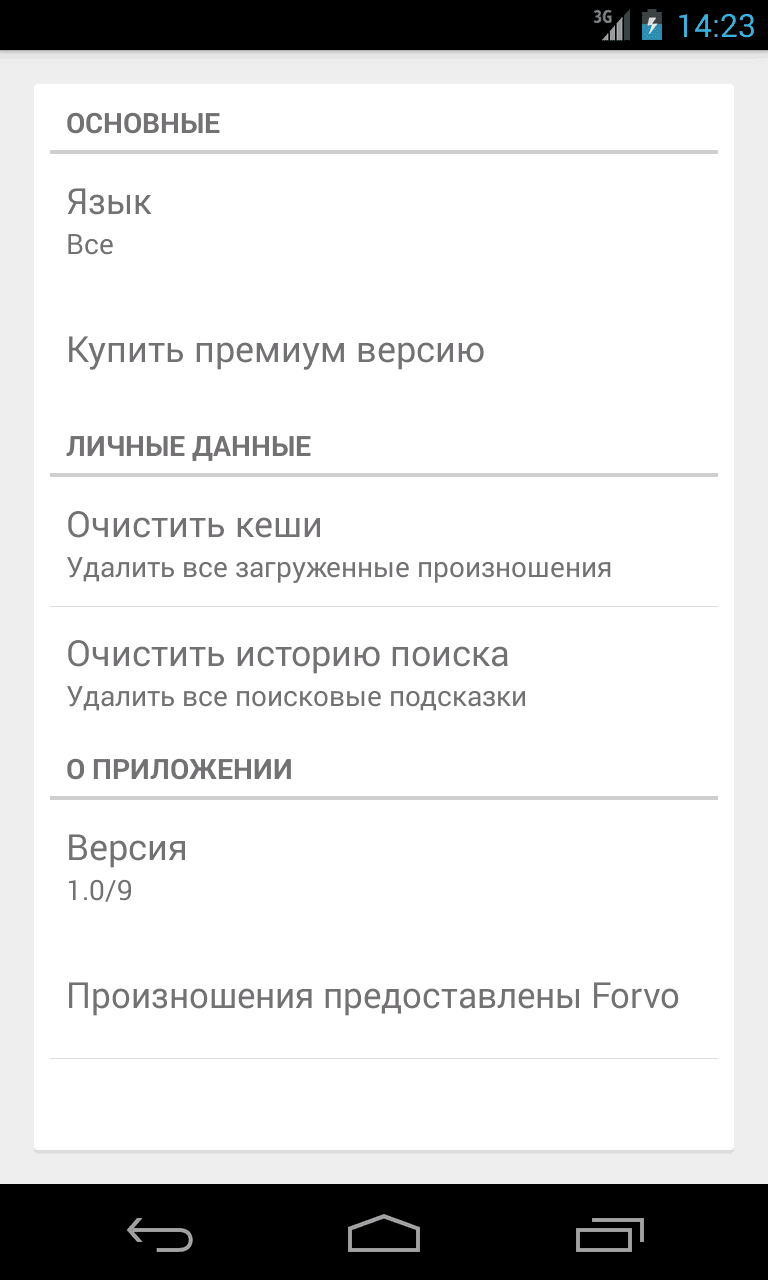Return to the home screen
768x1280 pixels.
click(x=384, y=1234)
